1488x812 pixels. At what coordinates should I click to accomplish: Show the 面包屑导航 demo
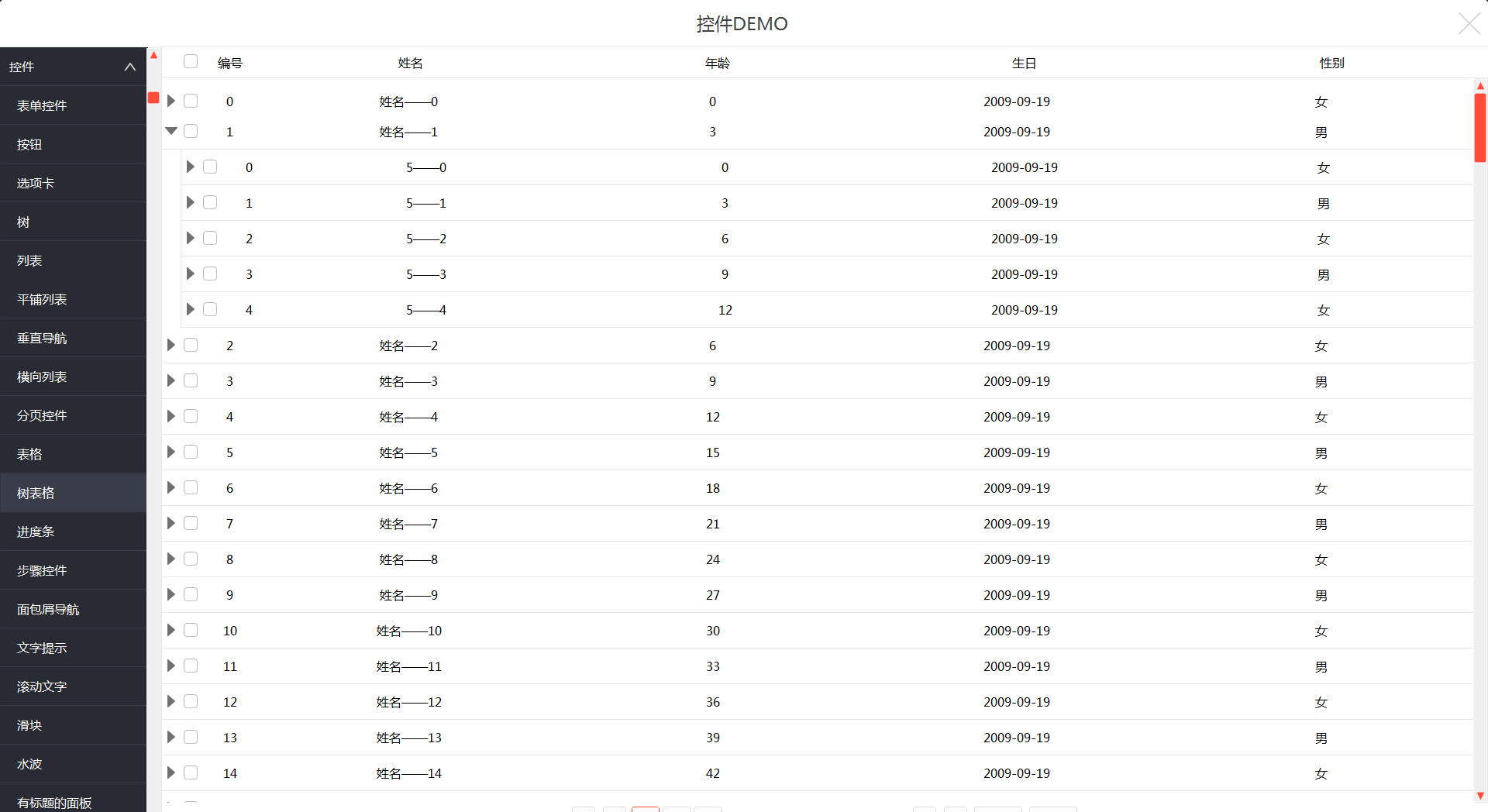pos(48,609)
